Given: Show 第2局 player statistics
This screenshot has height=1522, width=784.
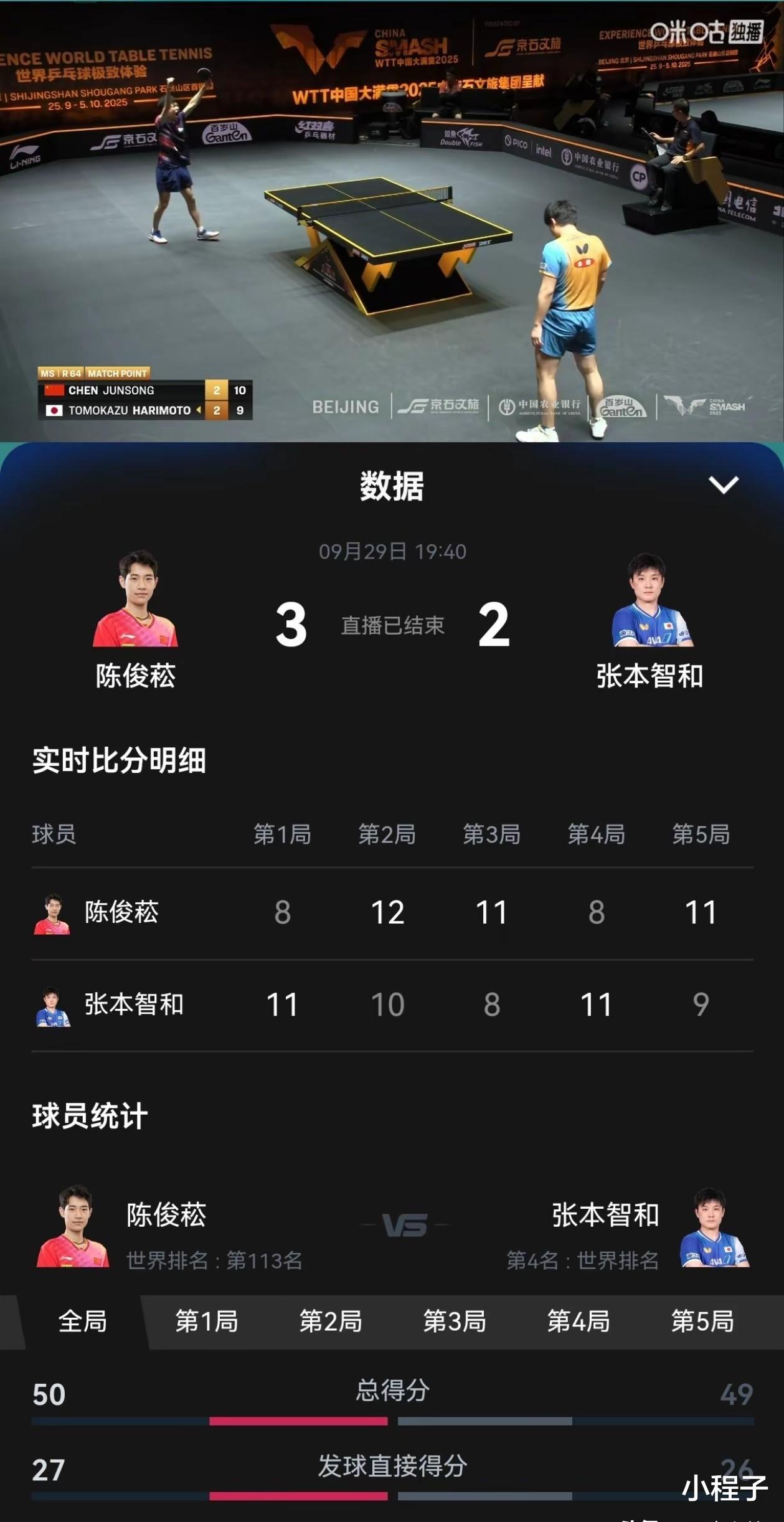Looking at the screenshot, I should pos(331,1321).
